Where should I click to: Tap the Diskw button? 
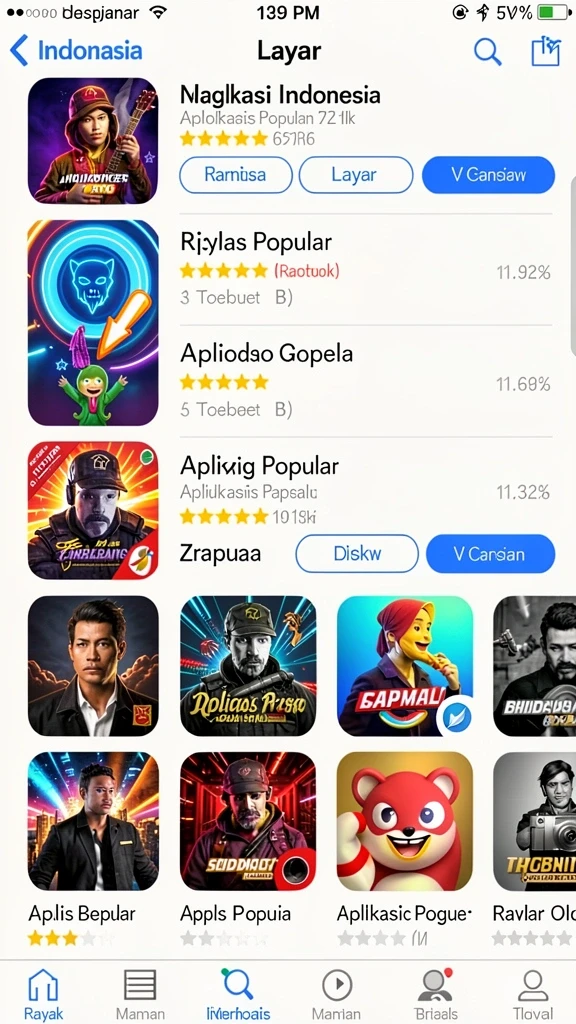pyautogui.click(x=357, y=554)
